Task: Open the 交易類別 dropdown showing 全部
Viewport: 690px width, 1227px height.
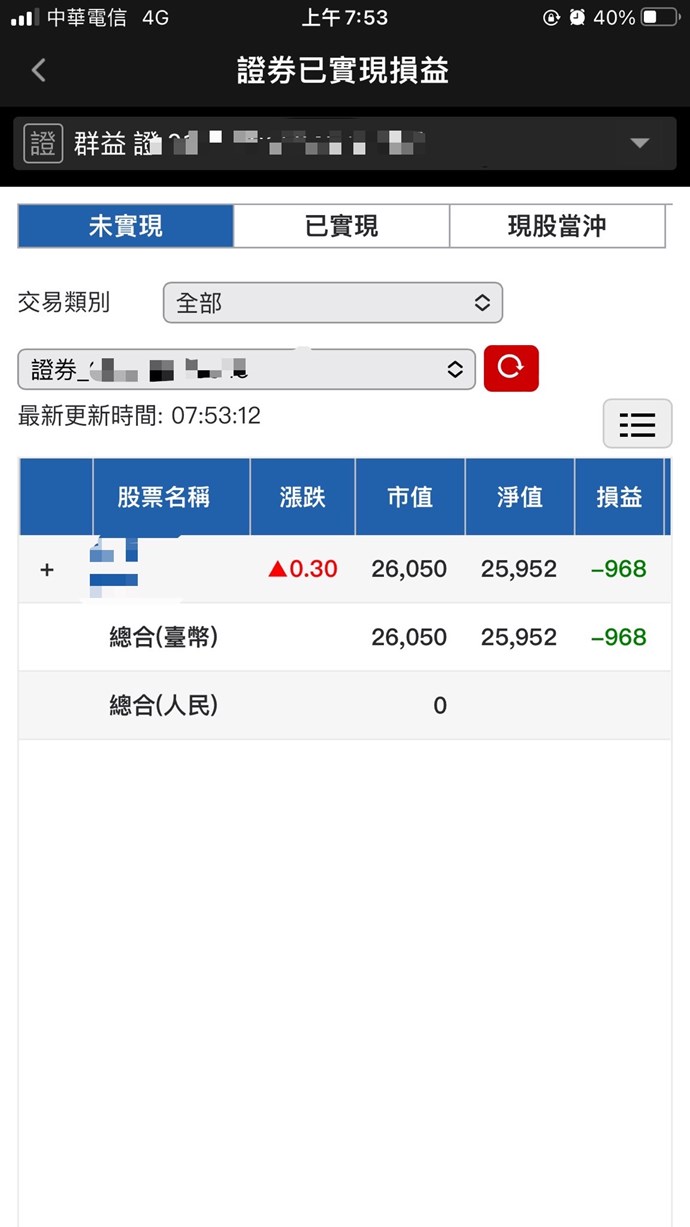Action: coord(332,303)
